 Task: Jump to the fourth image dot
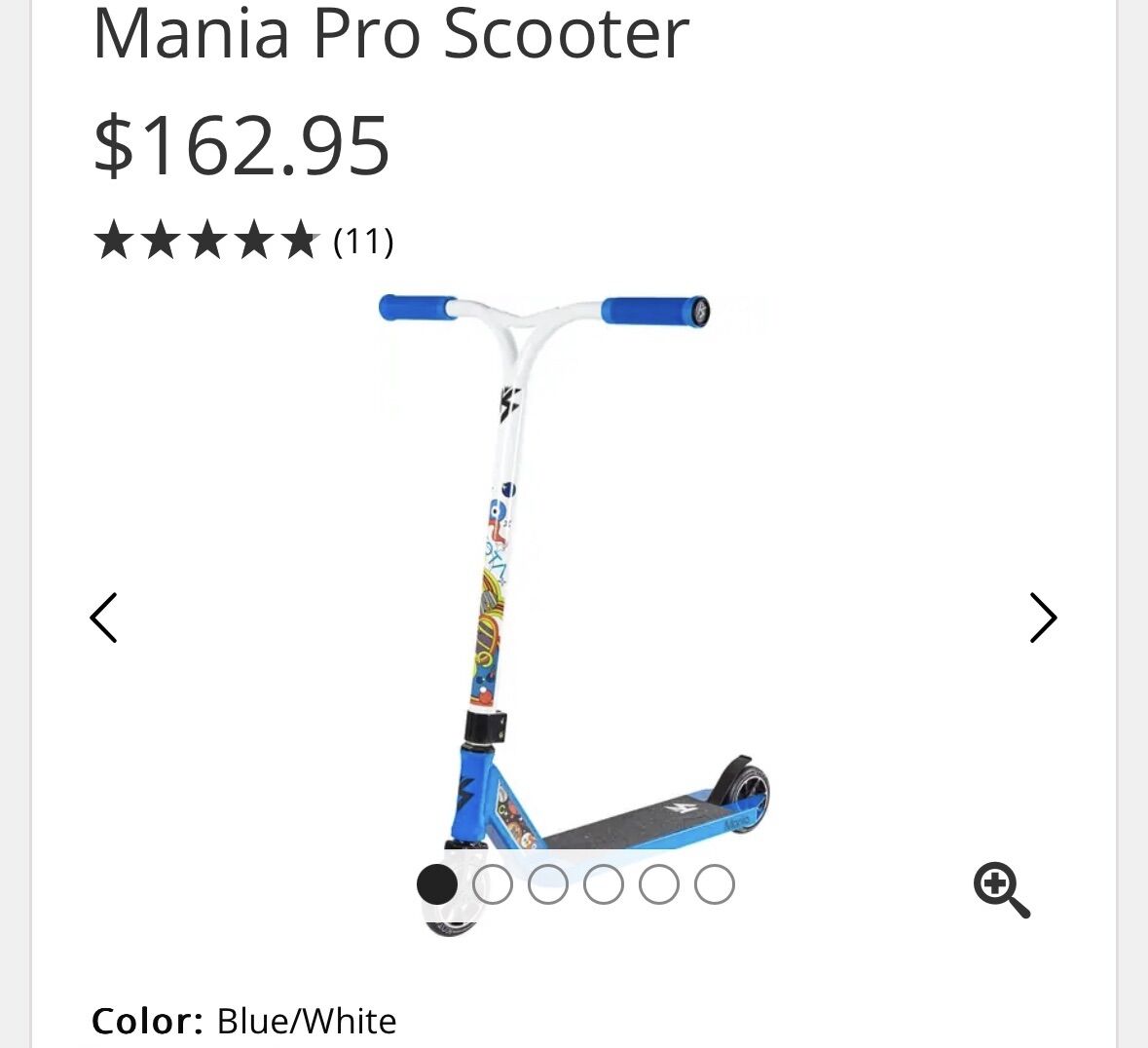tap(604, 884)
